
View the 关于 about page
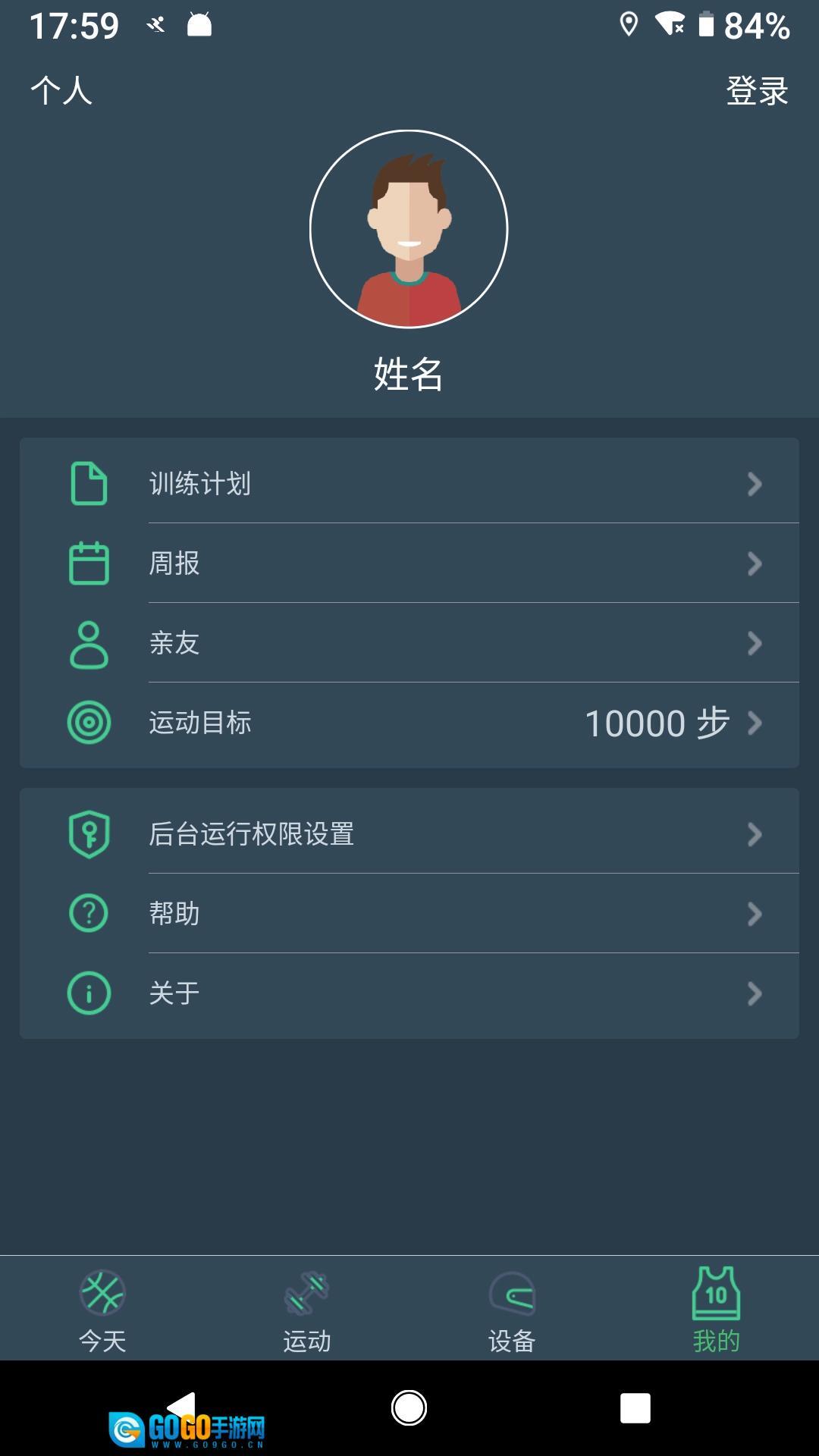coord(409,993)
